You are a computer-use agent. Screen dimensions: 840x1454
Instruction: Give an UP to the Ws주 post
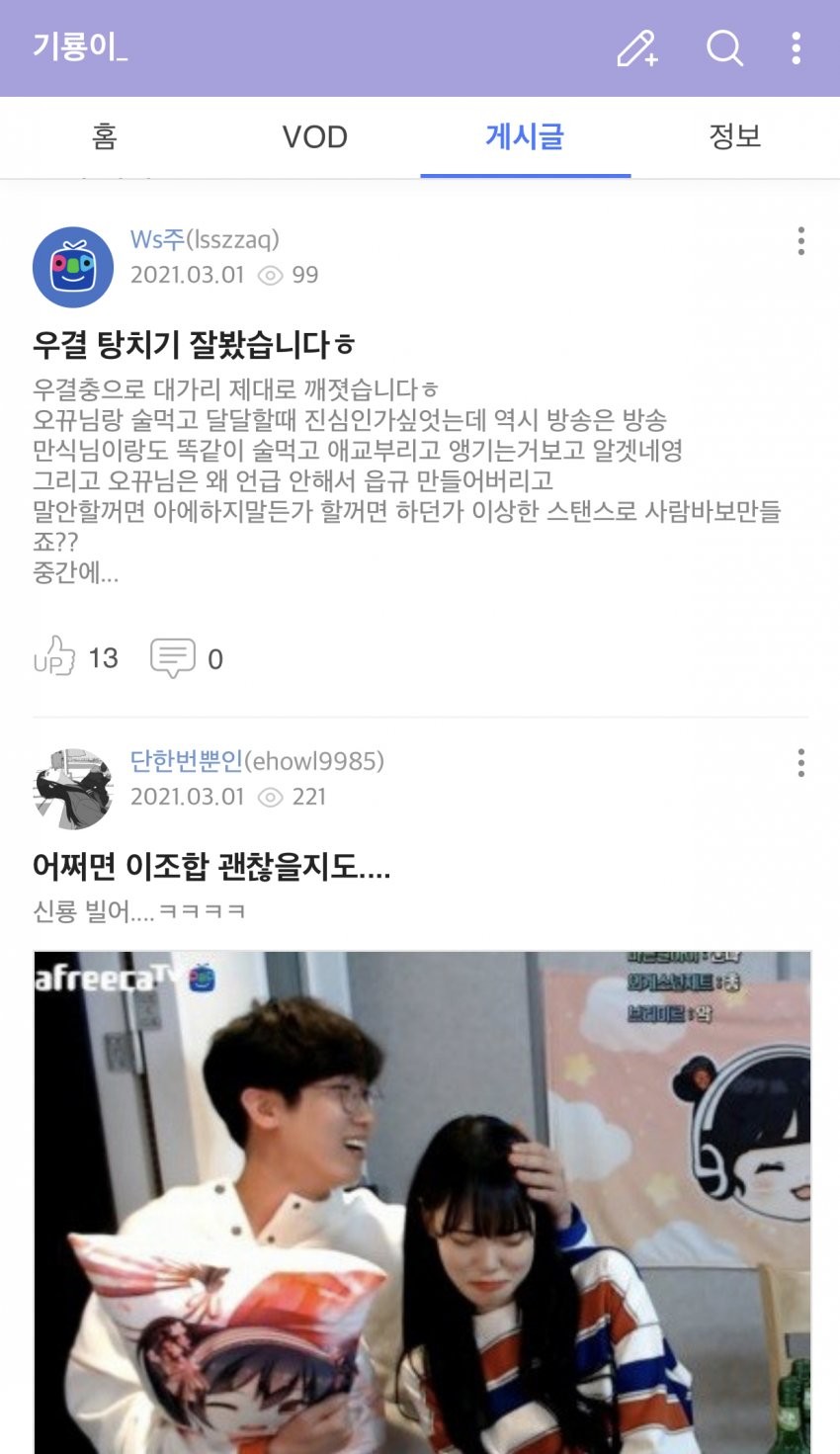click(x=56, y=657)
